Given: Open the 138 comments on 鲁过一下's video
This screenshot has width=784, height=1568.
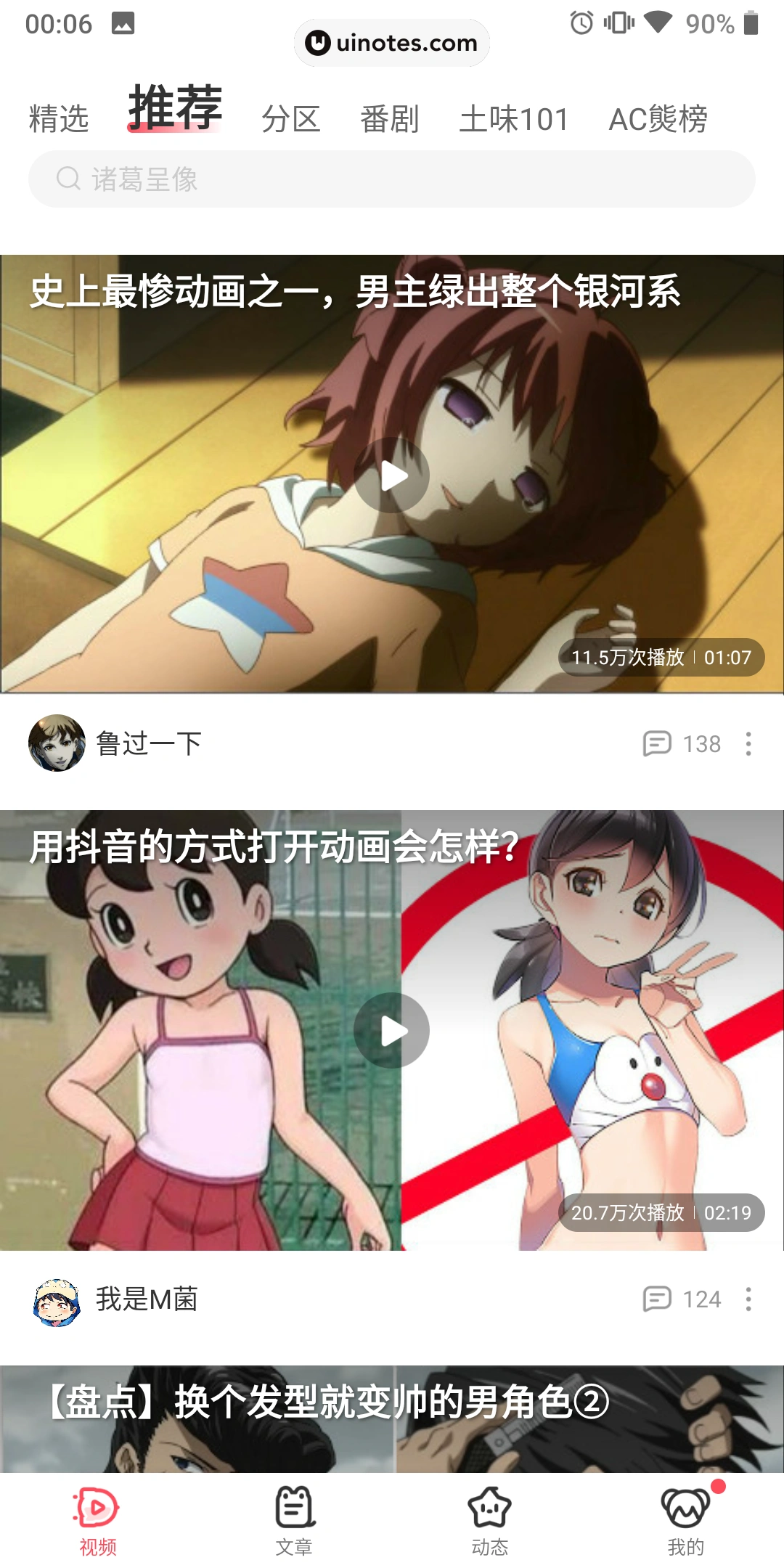Looking at the screenshot, I should coord(682,744).
